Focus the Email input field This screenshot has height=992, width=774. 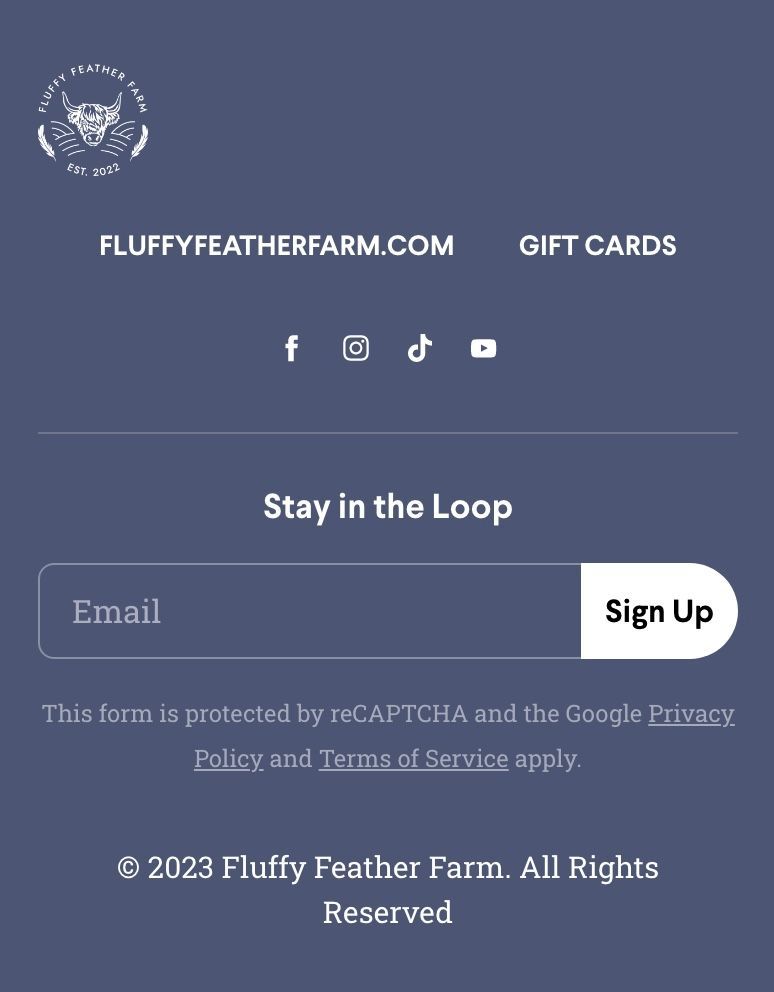(x=310, y=611)
